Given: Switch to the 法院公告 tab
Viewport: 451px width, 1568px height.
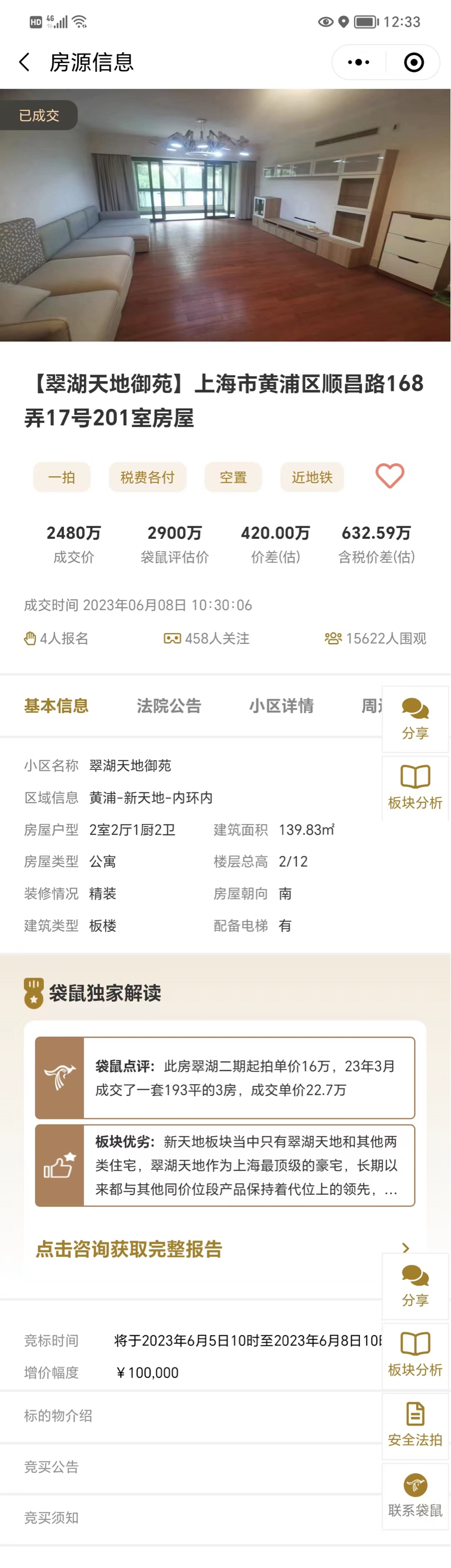Looking at the screenshot, I should 169,705.
